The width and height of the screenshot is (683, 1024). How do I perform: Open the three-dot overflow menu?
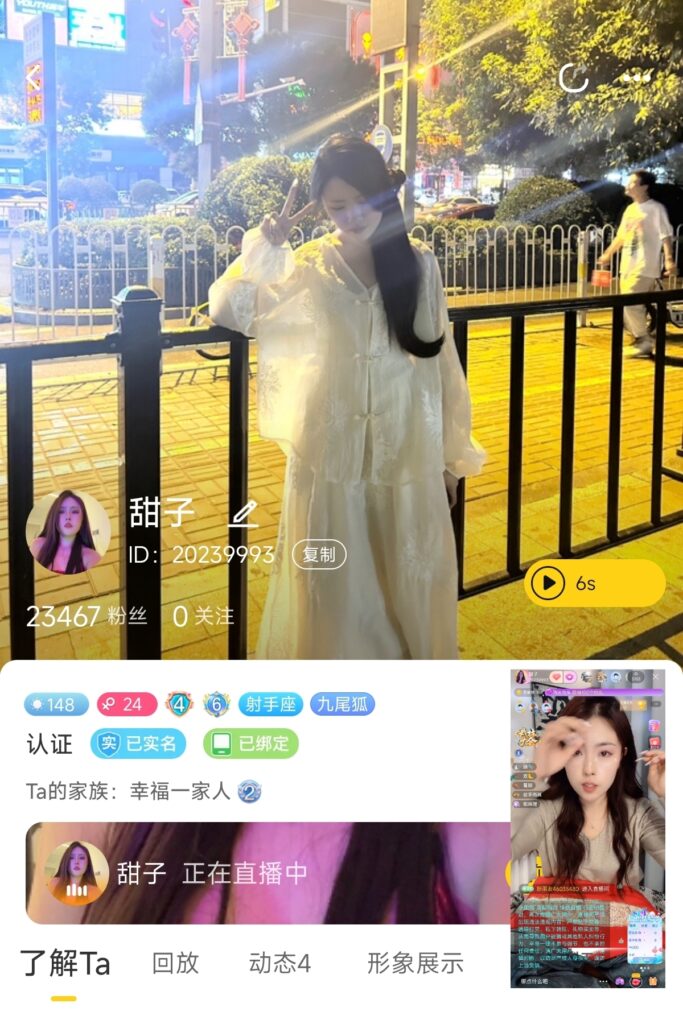tap(637, 77)
